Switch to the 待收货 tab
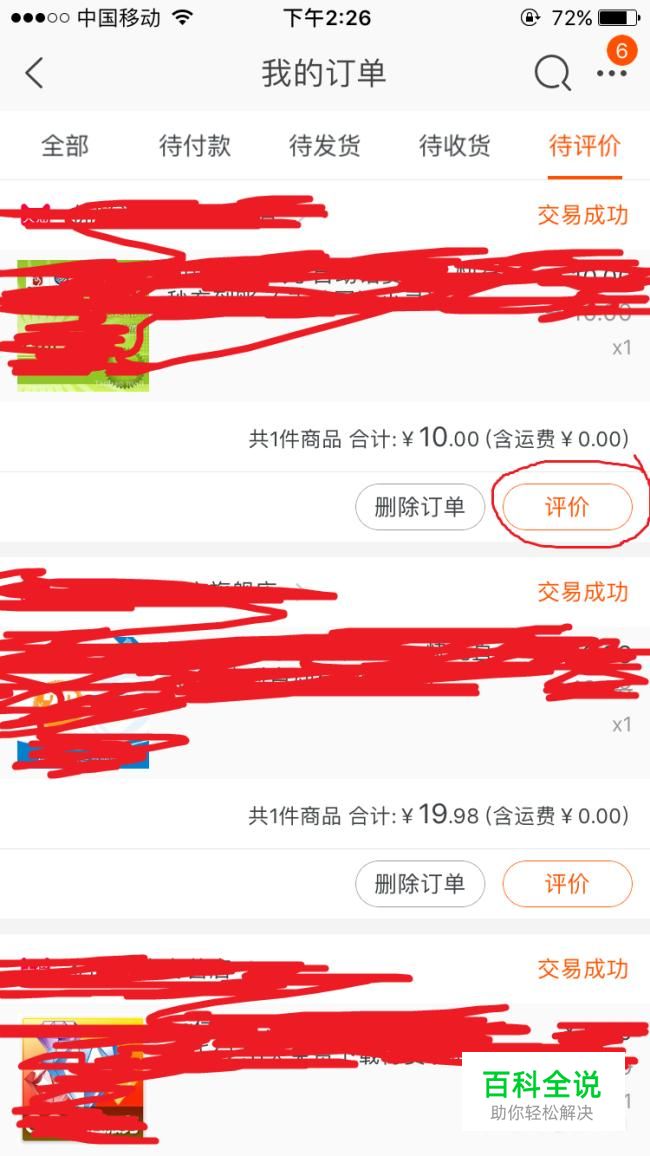The width and height of the screenshot is (650, 1156). [455, 146]
